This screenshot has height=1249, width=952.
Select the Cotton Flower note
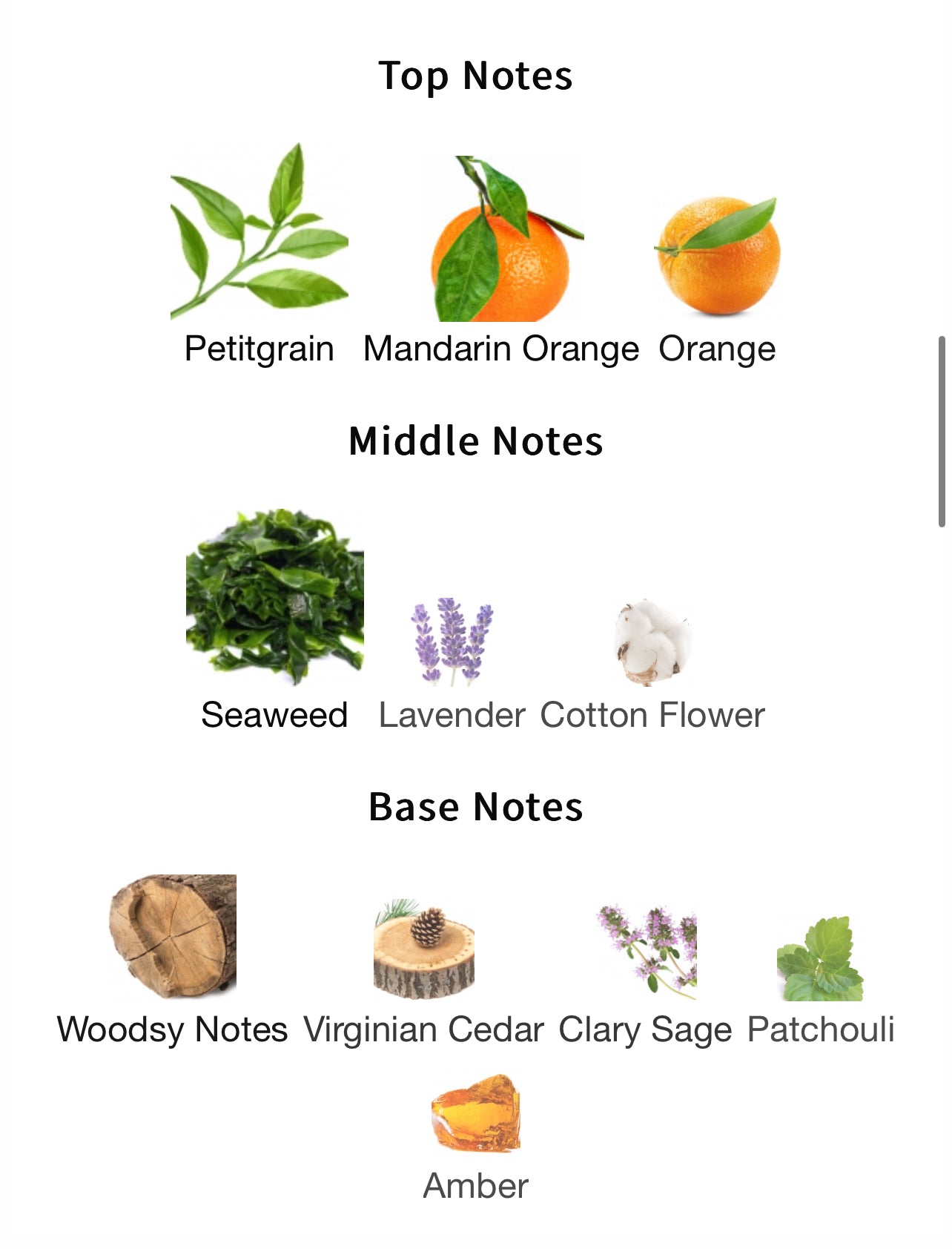point(652,642)
